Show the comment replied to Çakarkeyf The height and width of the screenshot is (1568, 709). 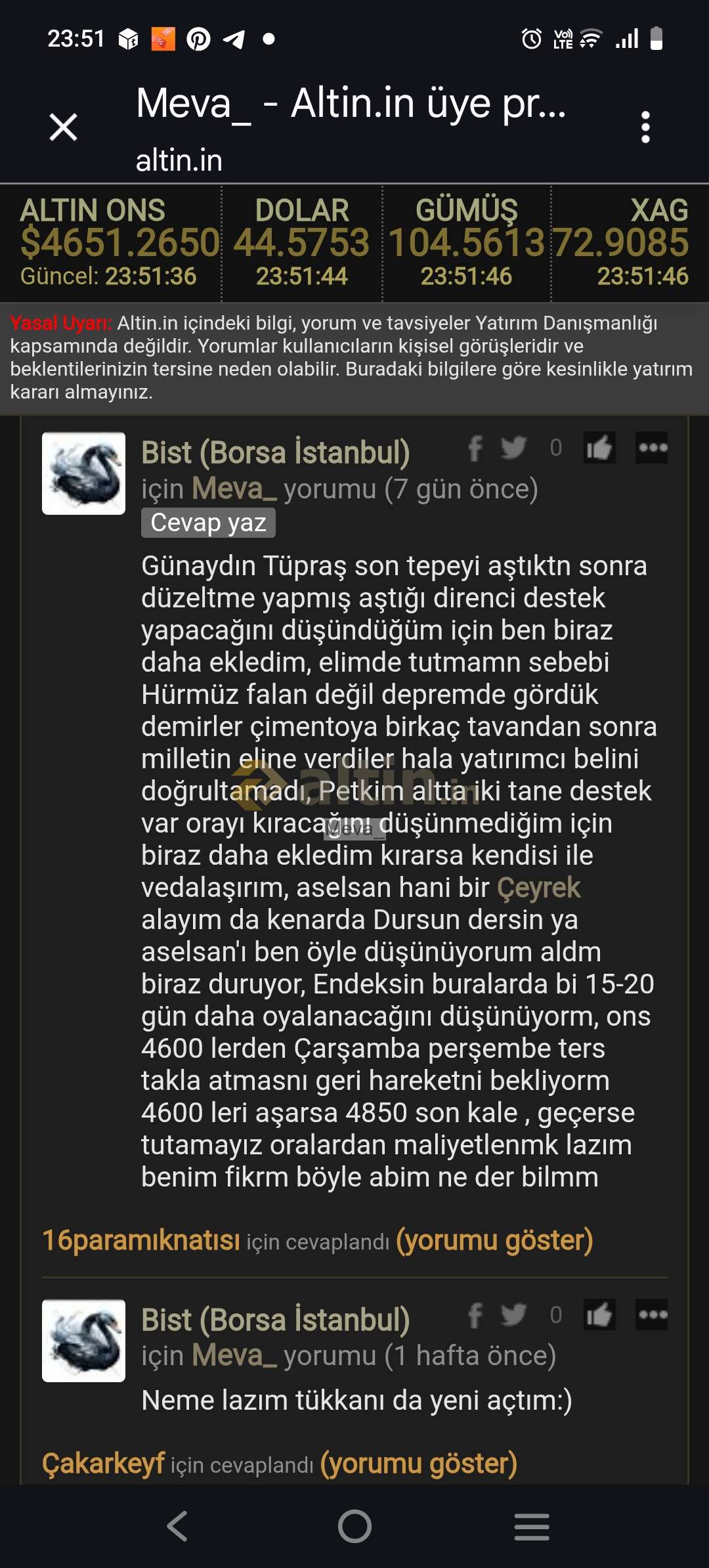point(419,1464)
